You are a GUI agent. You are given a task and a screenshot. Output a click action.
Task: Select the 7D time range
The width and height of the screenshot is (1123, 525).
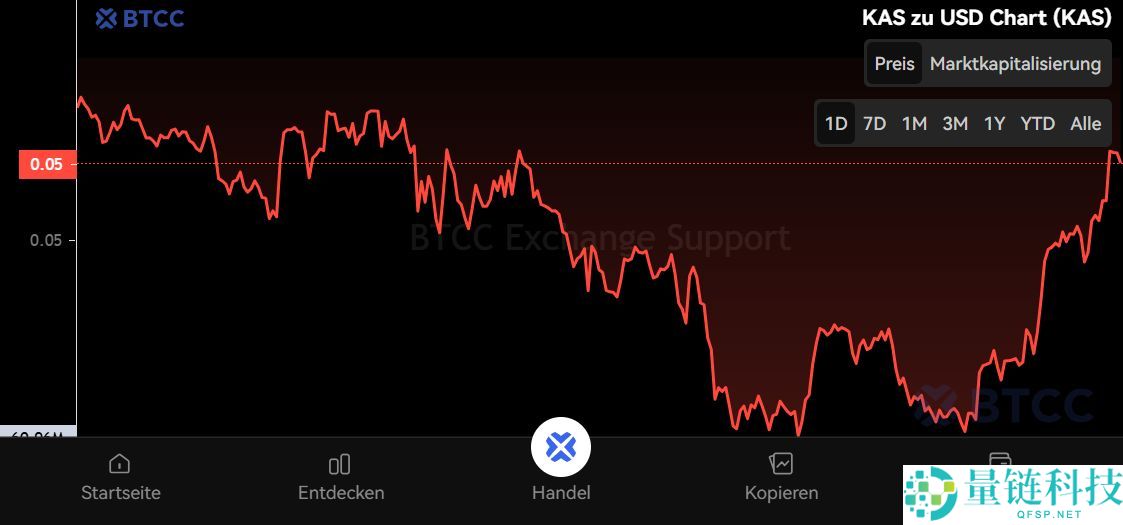[874, 124]
